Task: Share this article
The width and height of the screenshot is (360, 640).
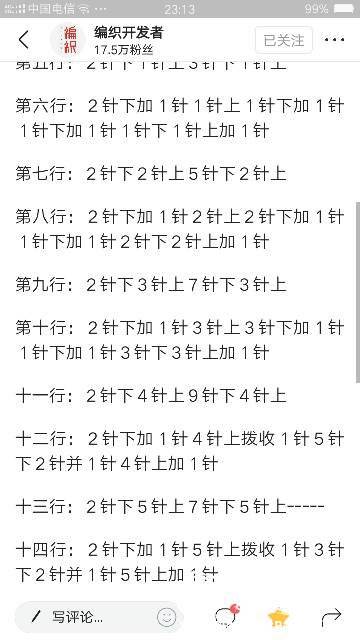Action: pos(331,617)
